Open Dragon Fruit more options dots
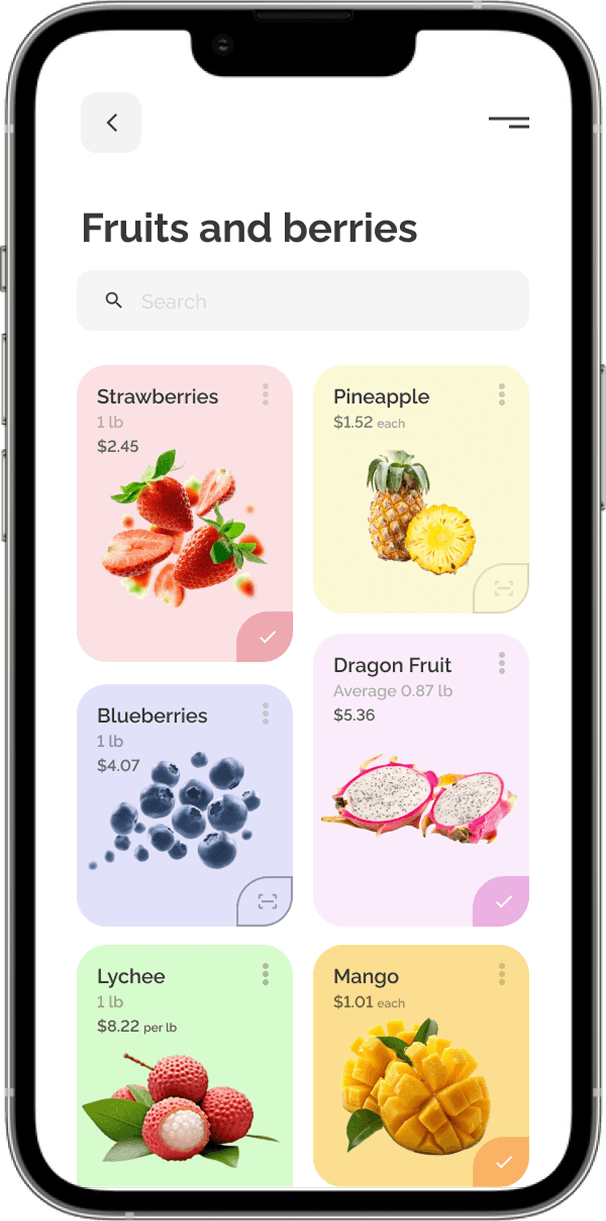This screenshot has width=606, height=1221. (x=501, y=663)
